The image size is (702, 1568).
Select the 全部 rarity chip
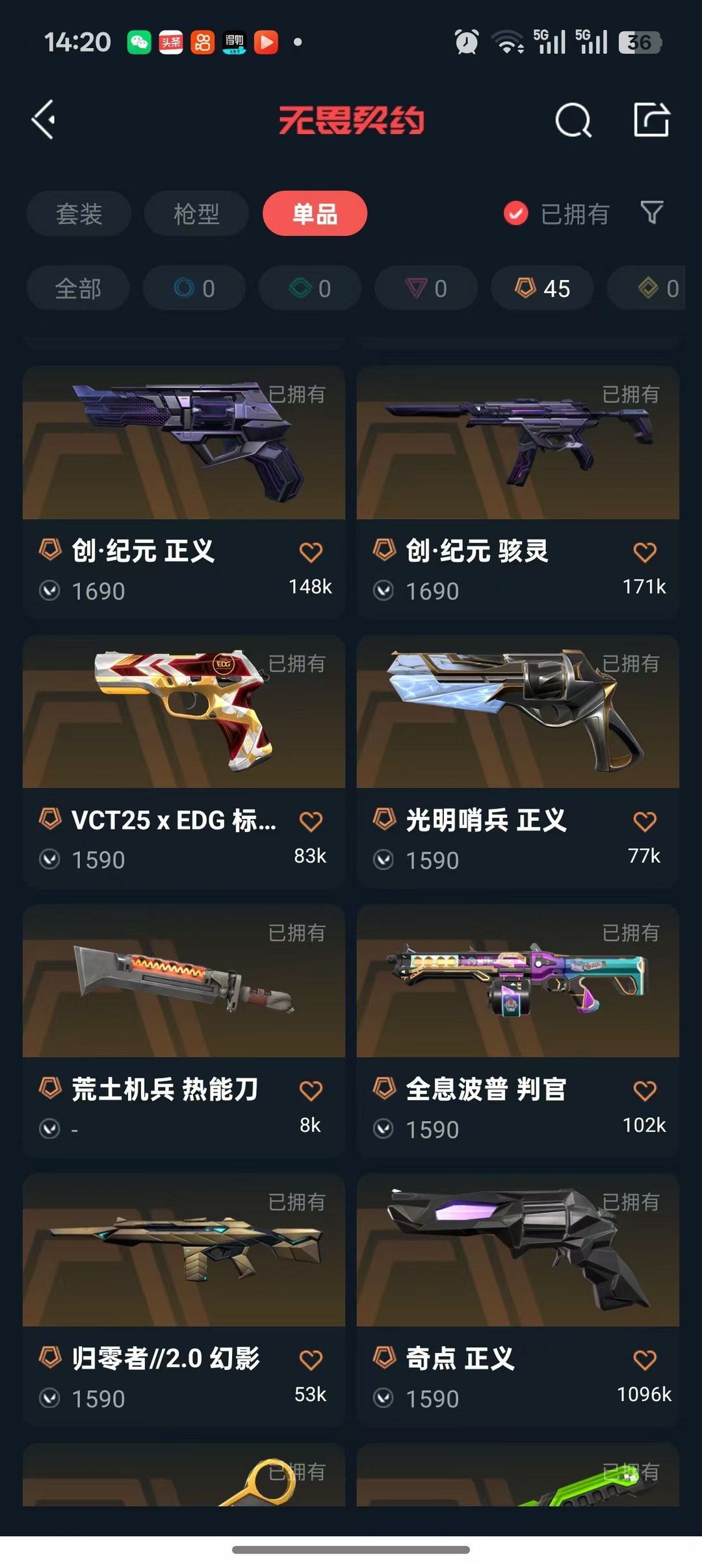78,288
